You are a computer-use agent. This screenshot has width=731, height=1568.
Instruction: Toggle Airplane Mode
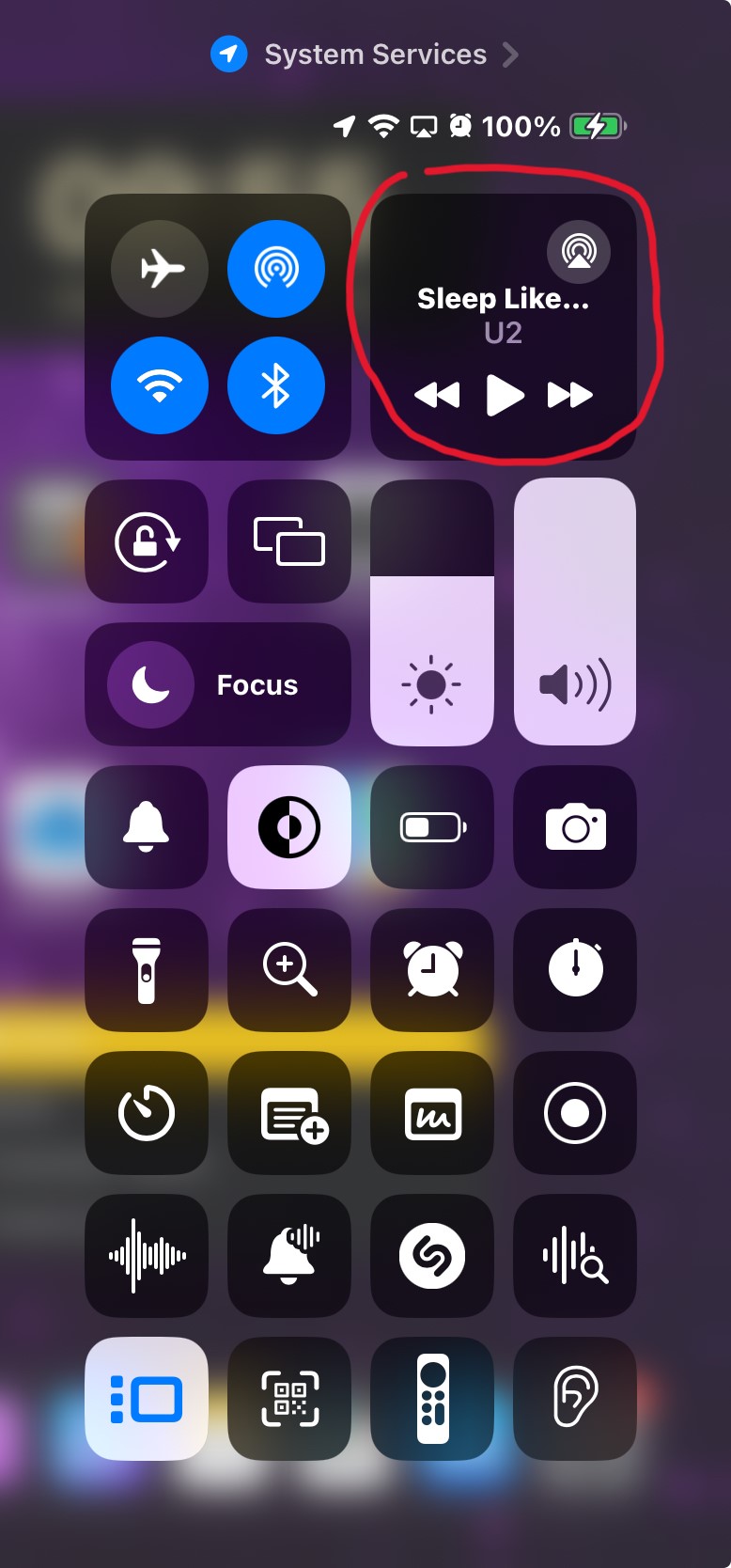pyautogui.click(x=160, y=270)
